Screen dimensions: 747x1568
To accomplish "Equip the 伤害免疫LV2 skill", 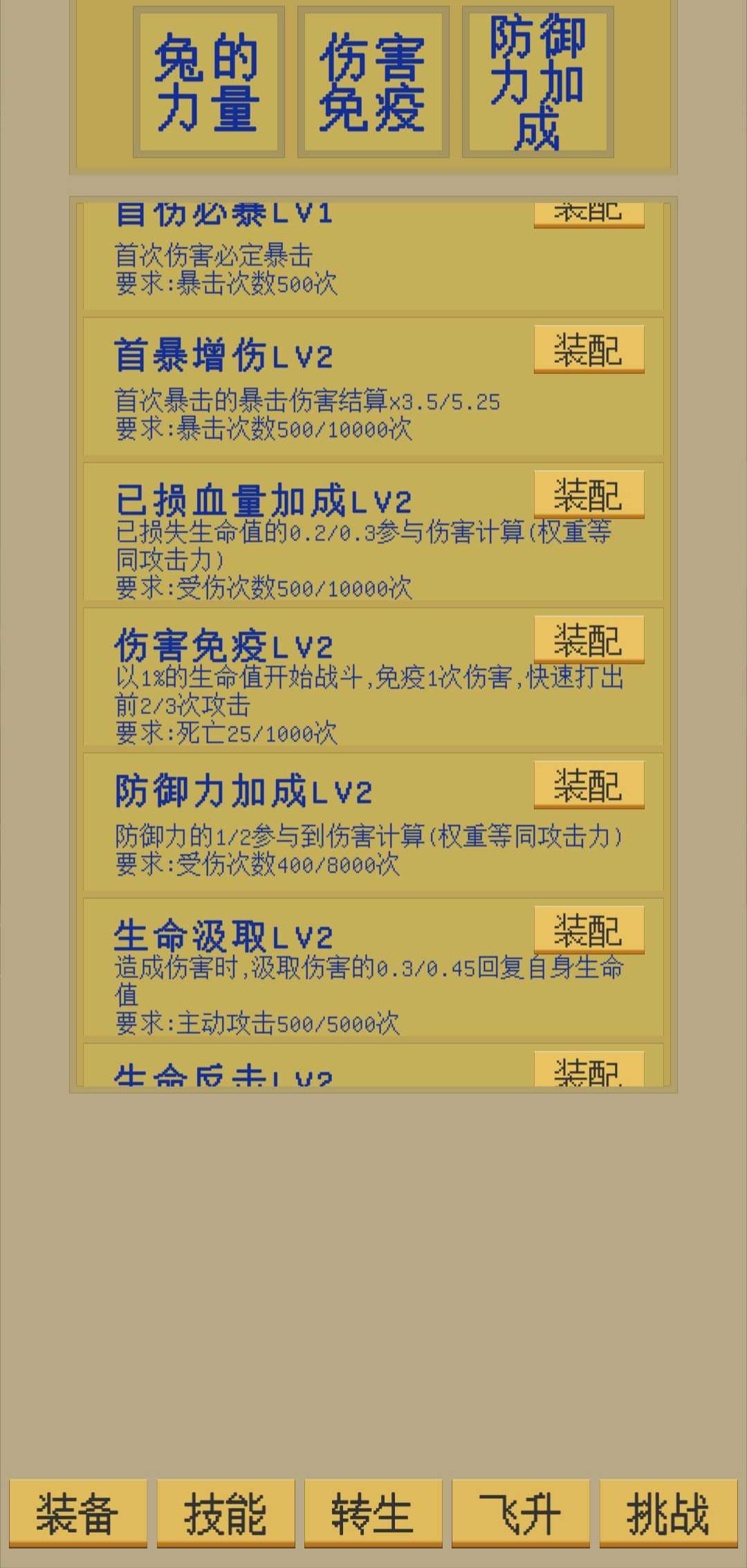I will point(589,640).
